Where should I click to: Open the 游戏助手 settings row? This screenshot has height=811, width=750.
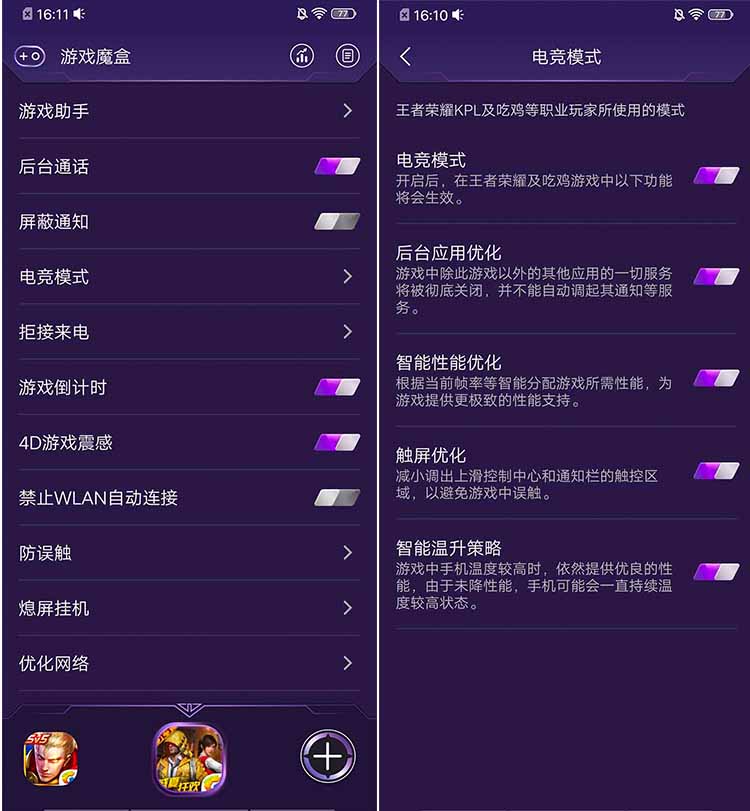[188, 111]
